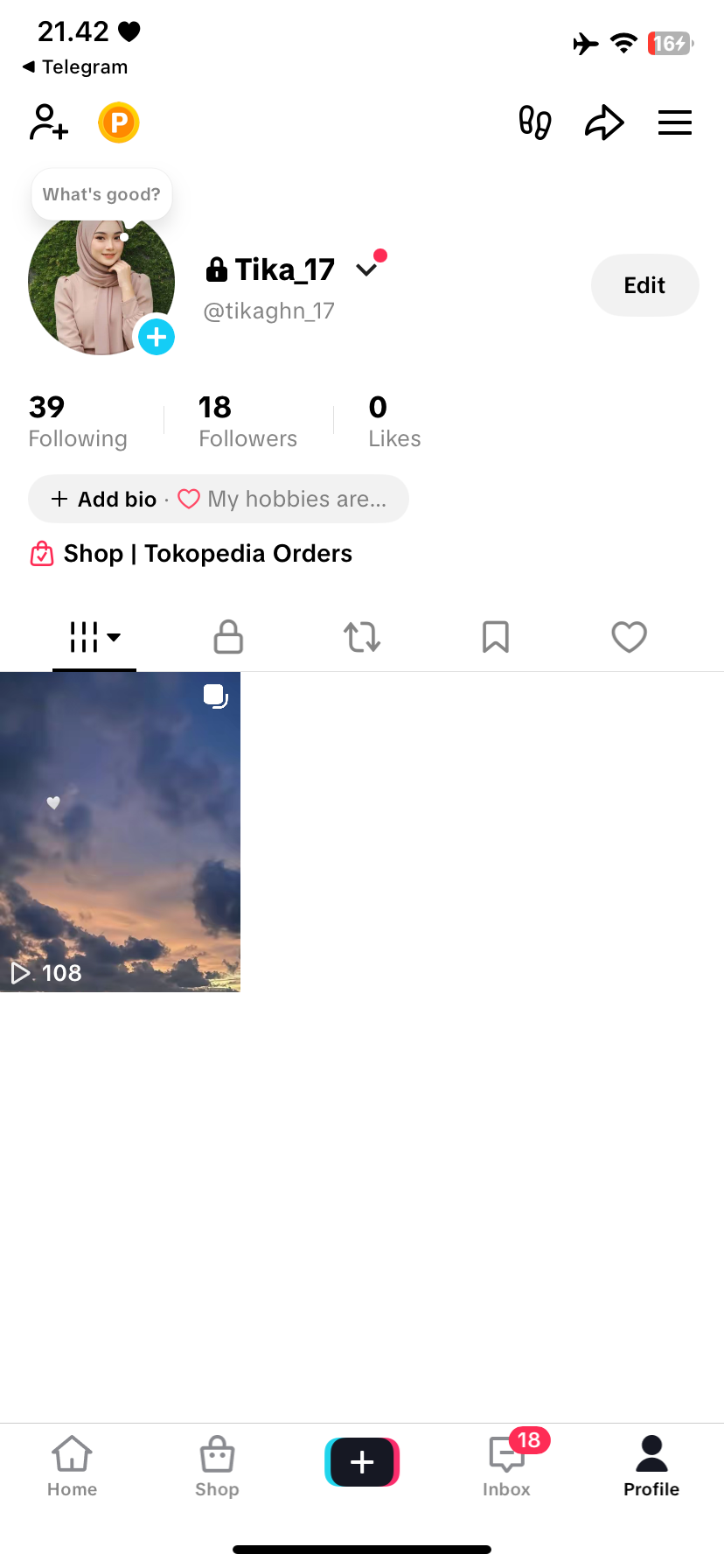Open the sky video with 108 views
The image size is (724, 1568).
(120, 831)
